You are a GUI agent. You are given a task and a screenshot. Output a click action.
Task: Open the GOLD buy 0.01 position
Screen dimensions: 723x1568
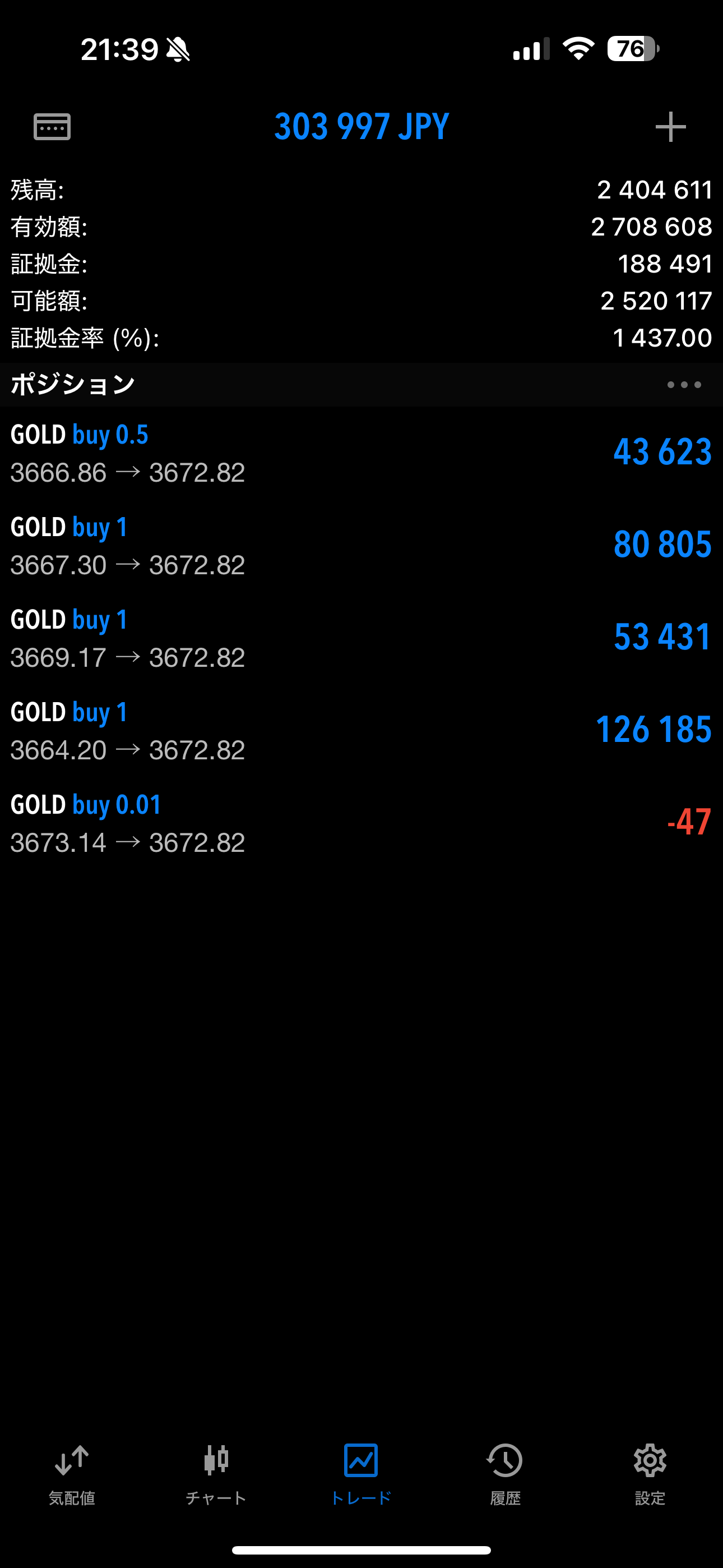pos(361,823)
